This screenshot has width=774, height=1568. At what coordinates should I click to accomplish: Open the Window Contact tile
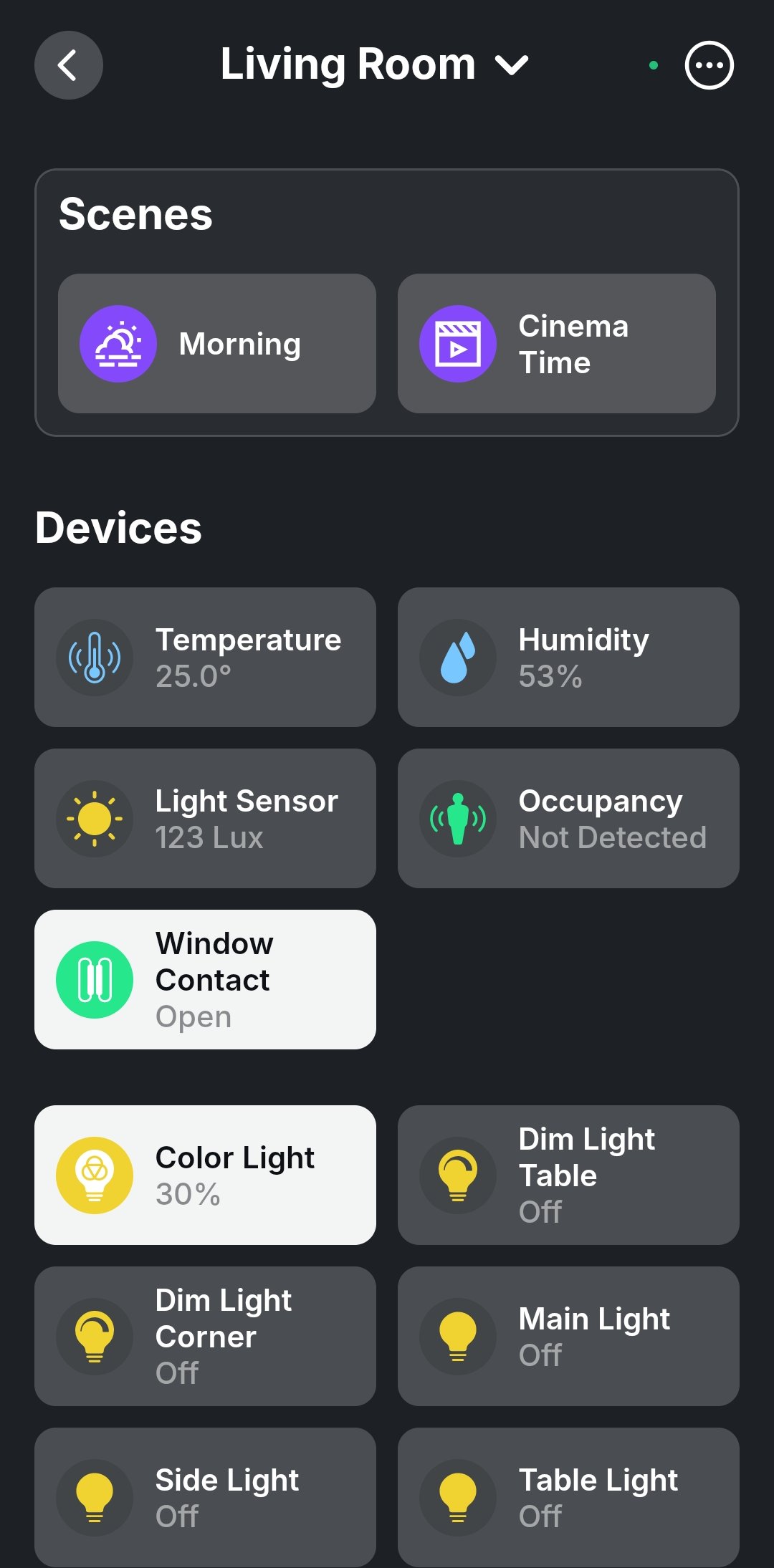[205, 979]
